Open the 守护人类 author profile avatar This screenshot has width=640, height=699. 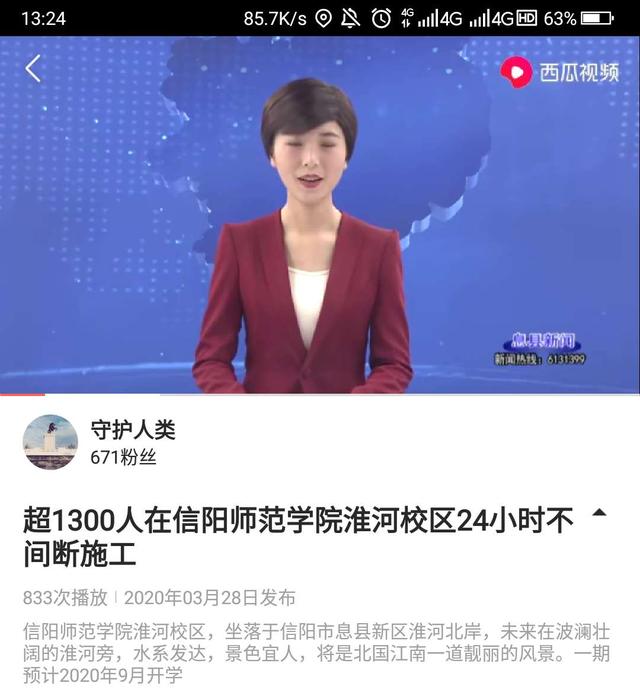50,442
